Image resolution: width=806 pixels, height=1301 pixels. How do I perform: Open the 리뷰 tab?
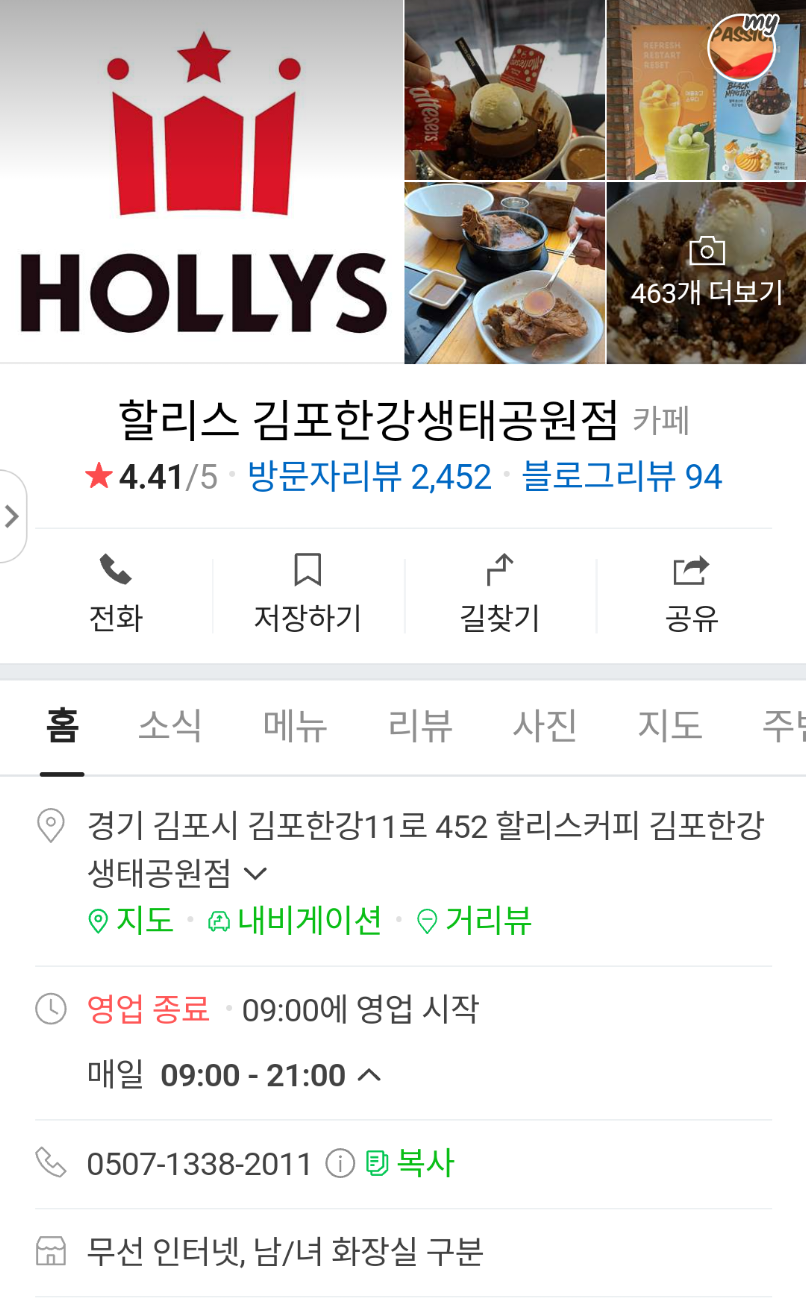(420, 725)
